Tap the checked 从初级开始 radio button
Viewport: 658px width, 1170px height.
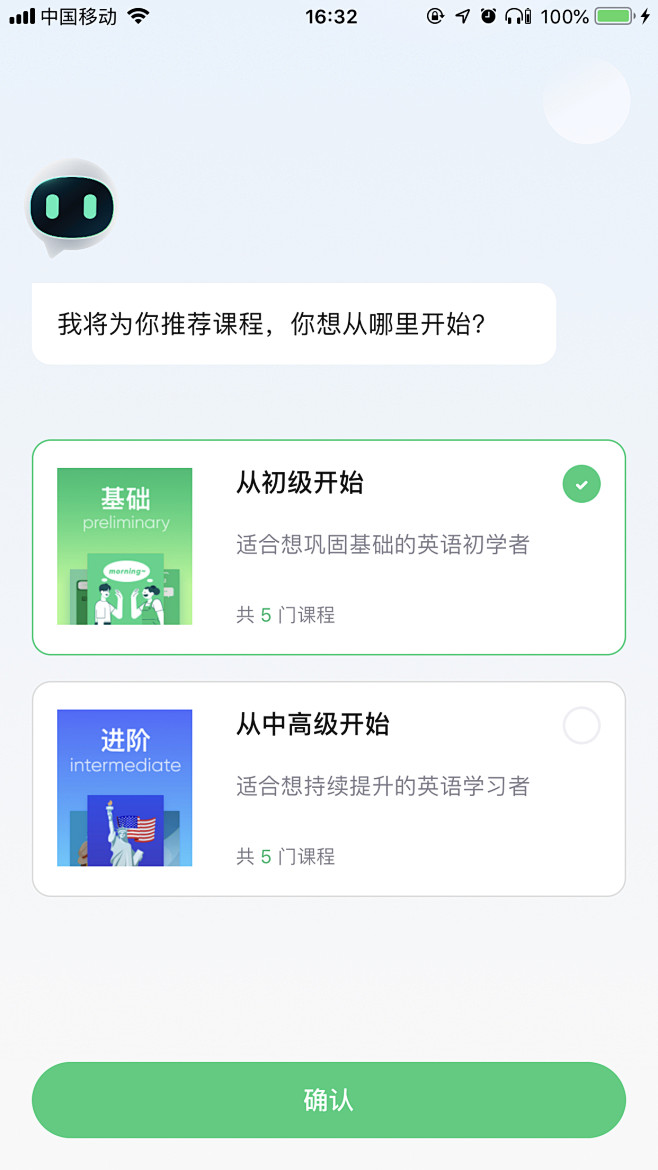click(x=581, y=484)
